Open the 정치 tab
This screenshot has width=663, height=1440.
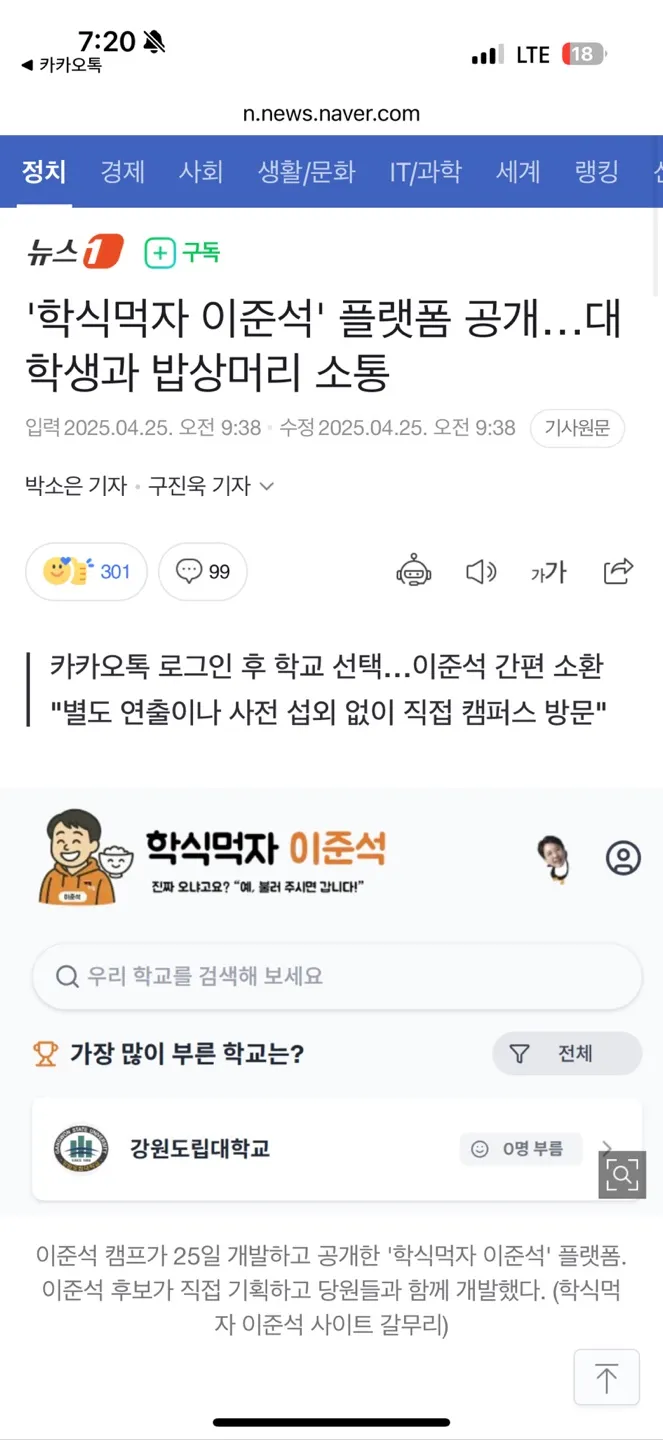pos(44,171)
